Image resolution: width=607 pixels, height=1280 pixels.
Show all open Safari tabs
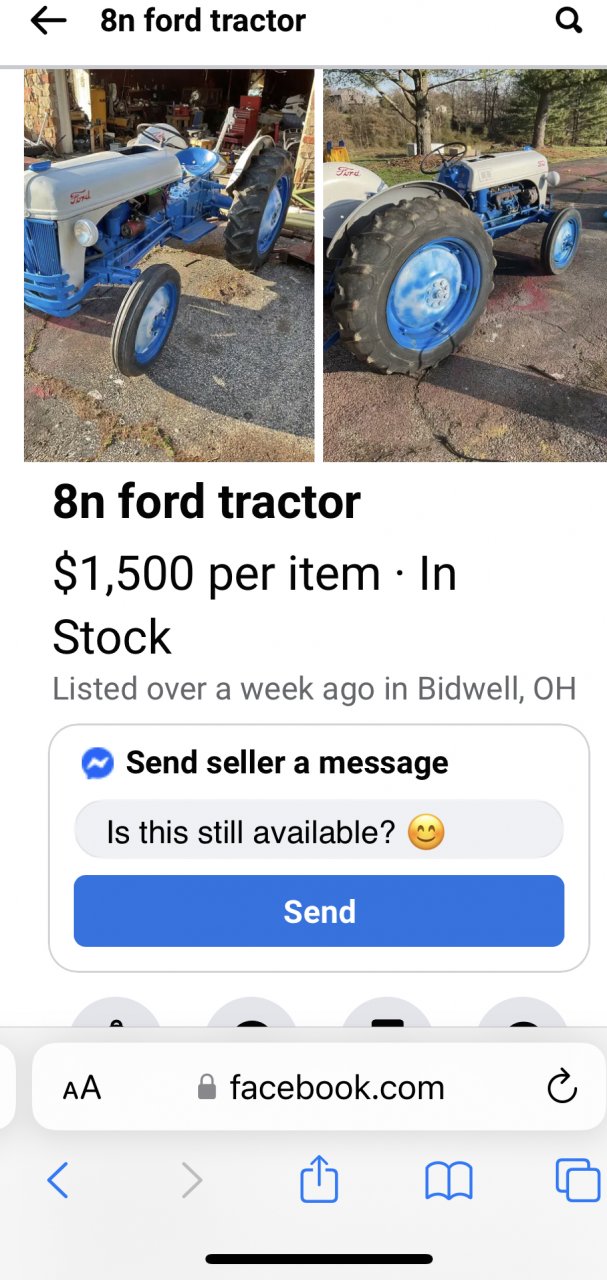pos(577,1181)
